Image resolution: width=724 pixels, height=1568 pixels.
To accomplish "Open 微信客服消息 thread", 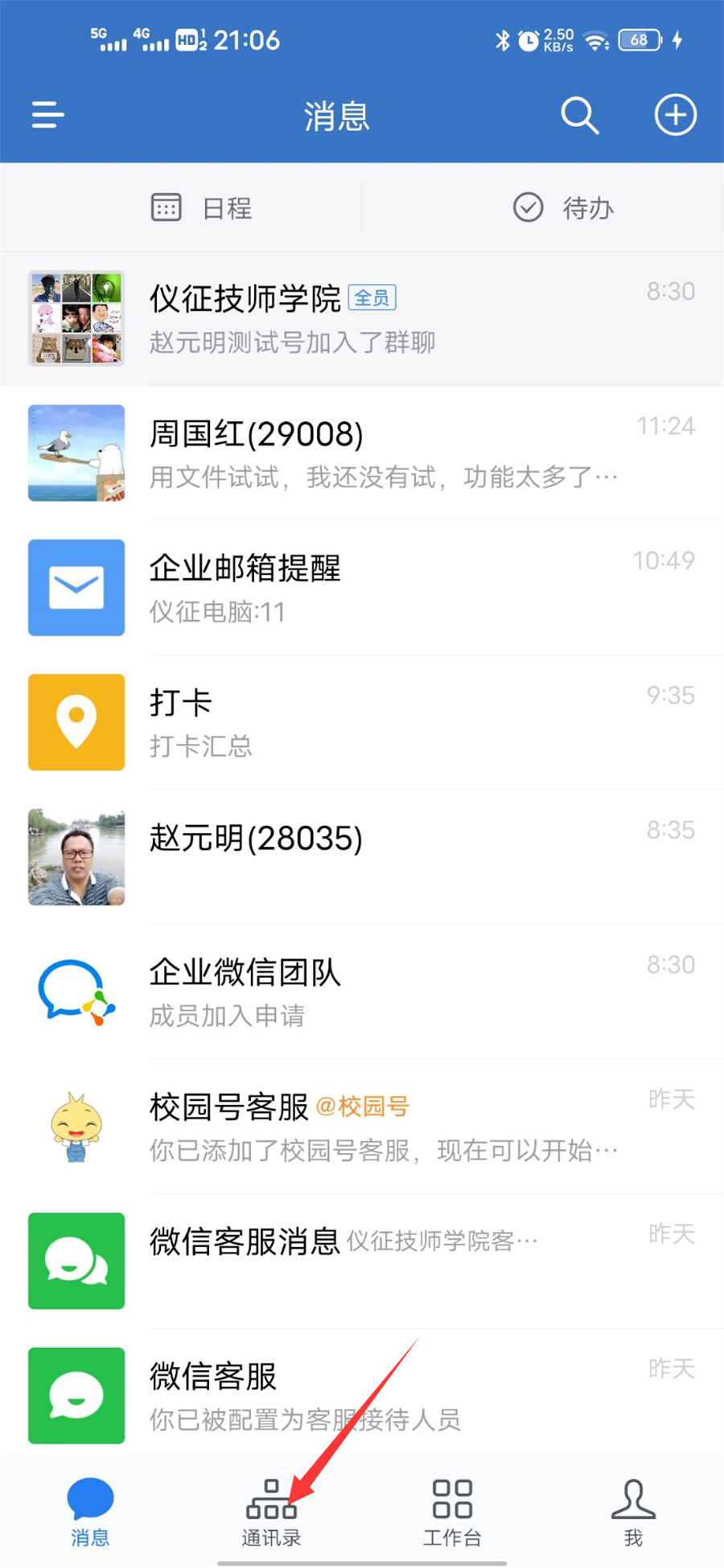I will 362,1260.
